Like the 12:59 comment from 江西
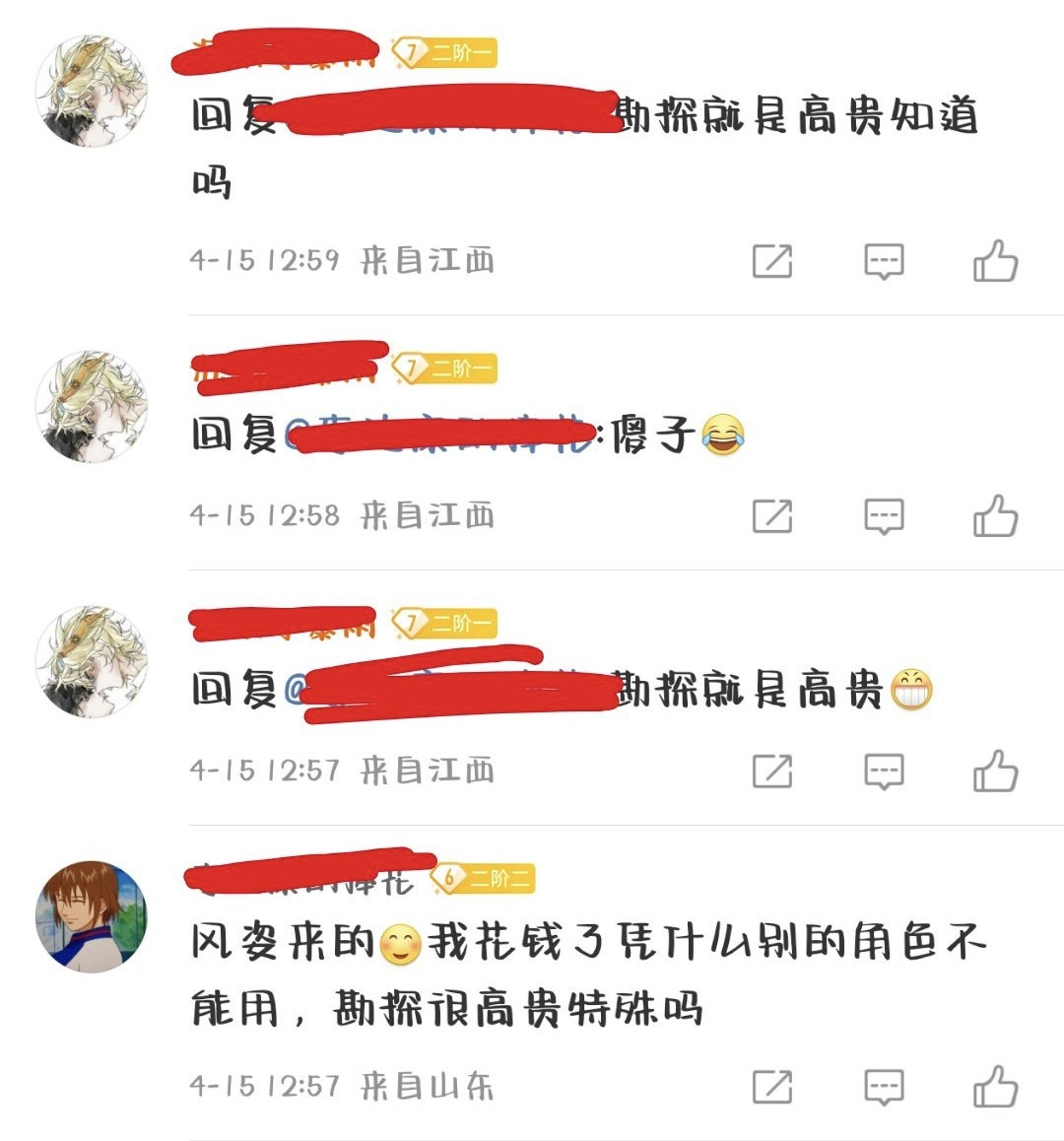This screenshot has width=1064, height=1141. click(995, 261)
